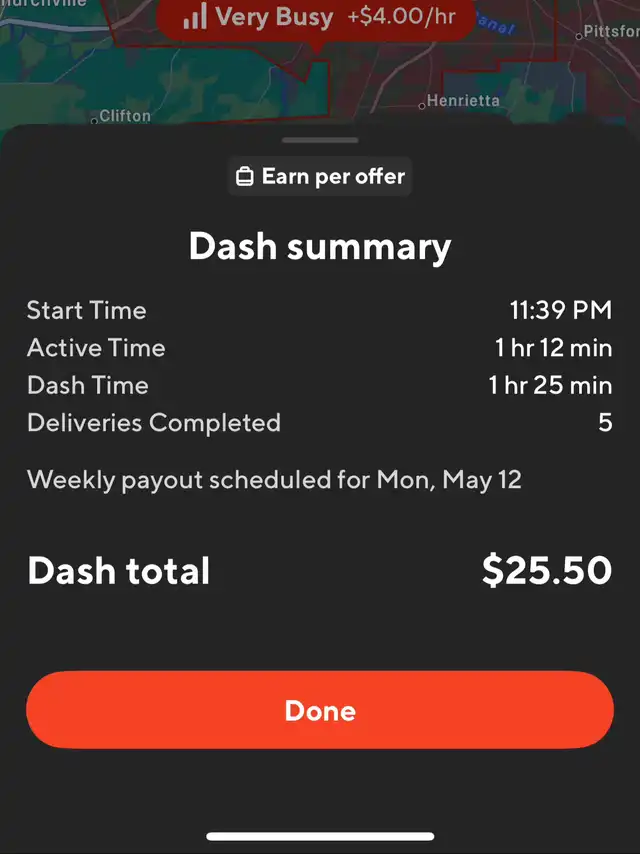Open the Earn per offer chip

click(x=320, y=176)
